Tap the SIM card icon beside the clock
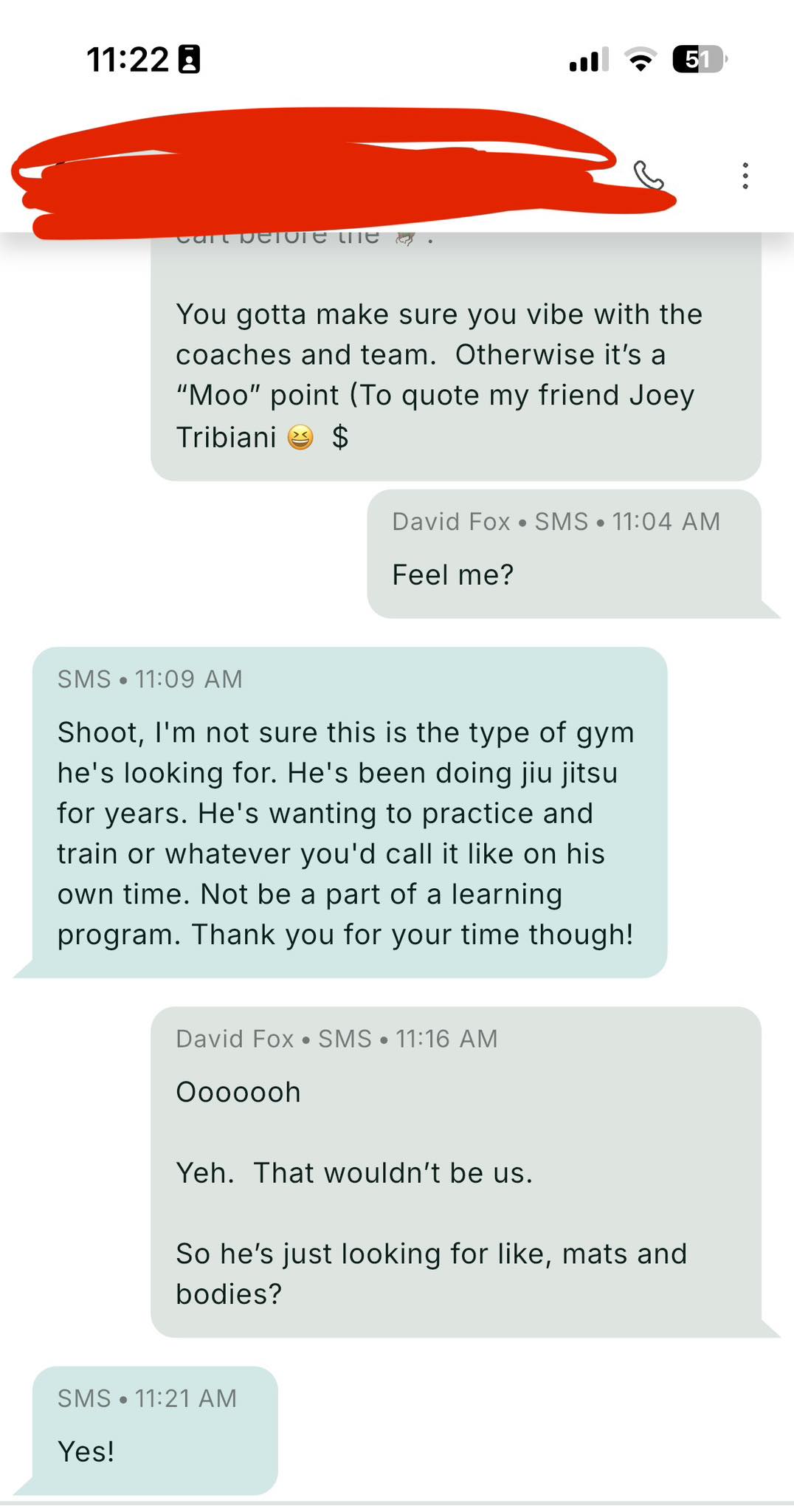 click(190, 59)
